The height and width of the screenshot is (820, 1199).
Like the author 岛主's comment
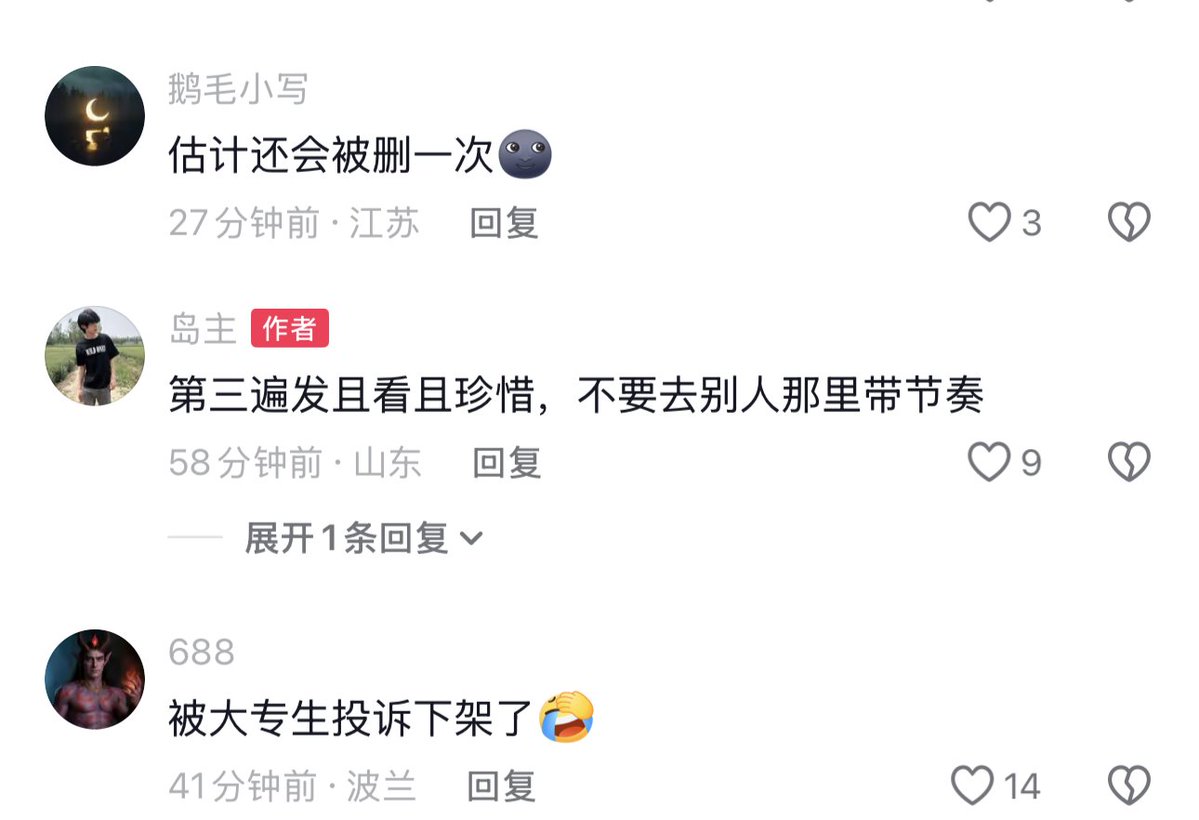989,462
